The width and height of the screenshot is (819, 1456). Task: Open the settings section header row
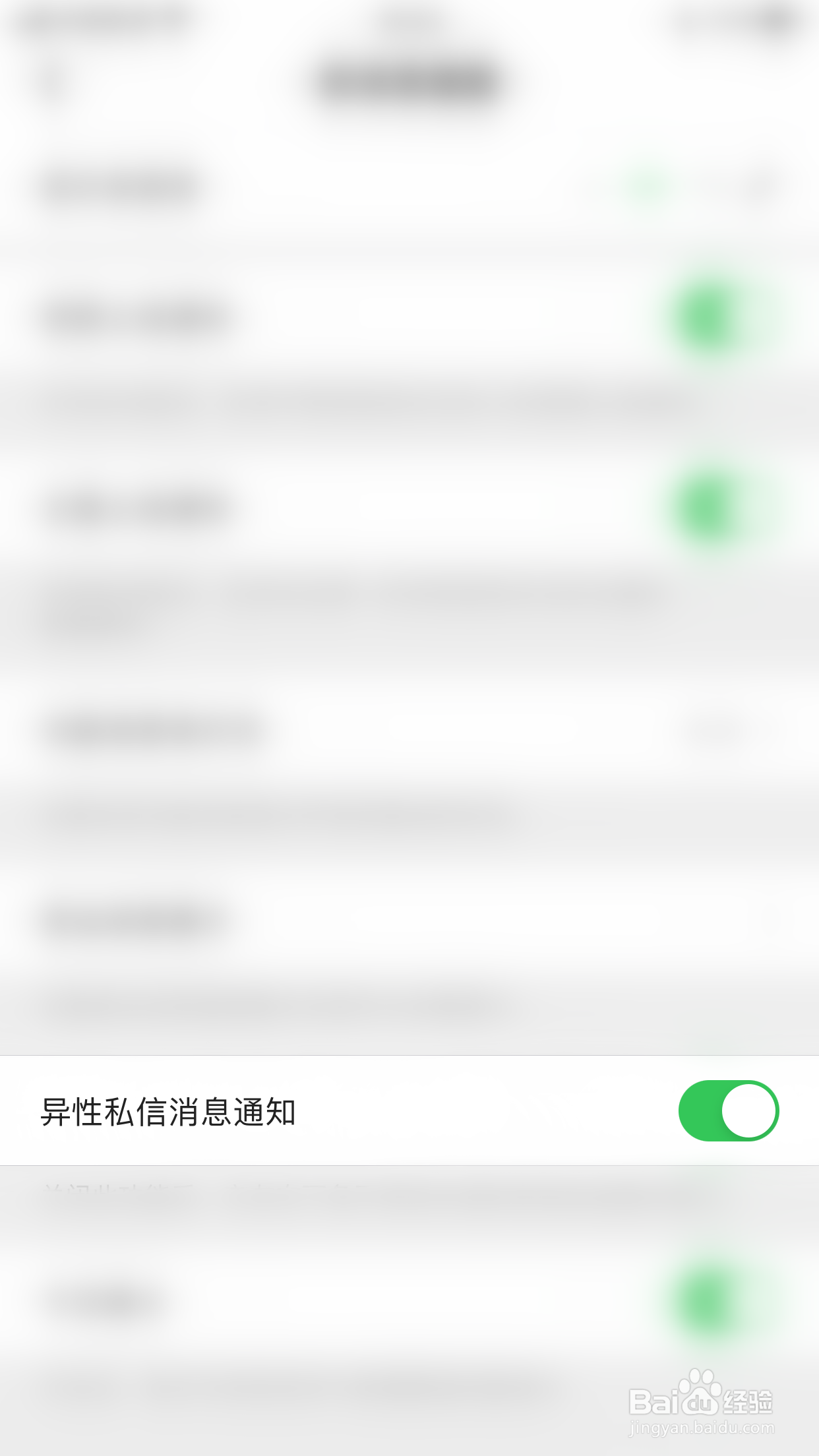409,185
